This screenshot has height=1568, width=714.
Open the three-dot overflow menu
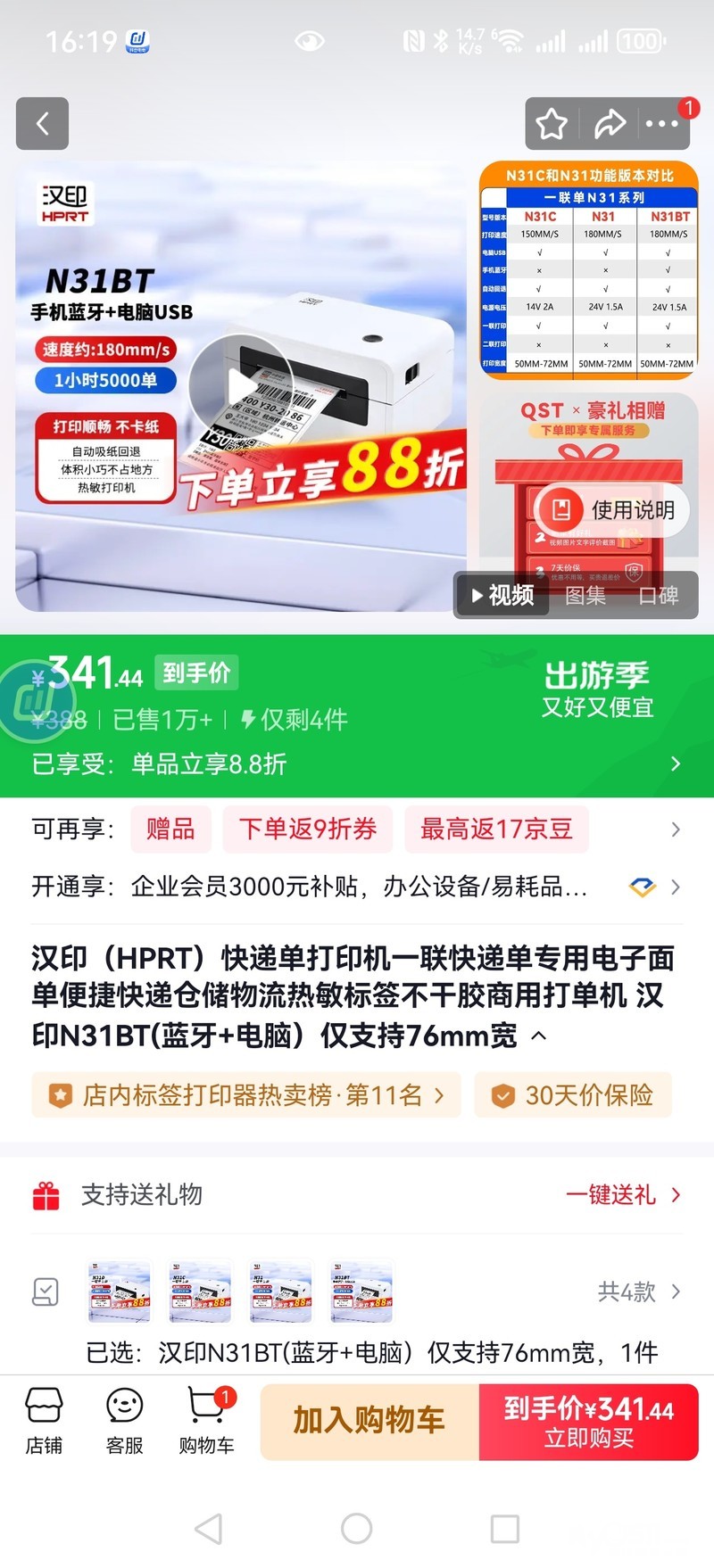662,124
